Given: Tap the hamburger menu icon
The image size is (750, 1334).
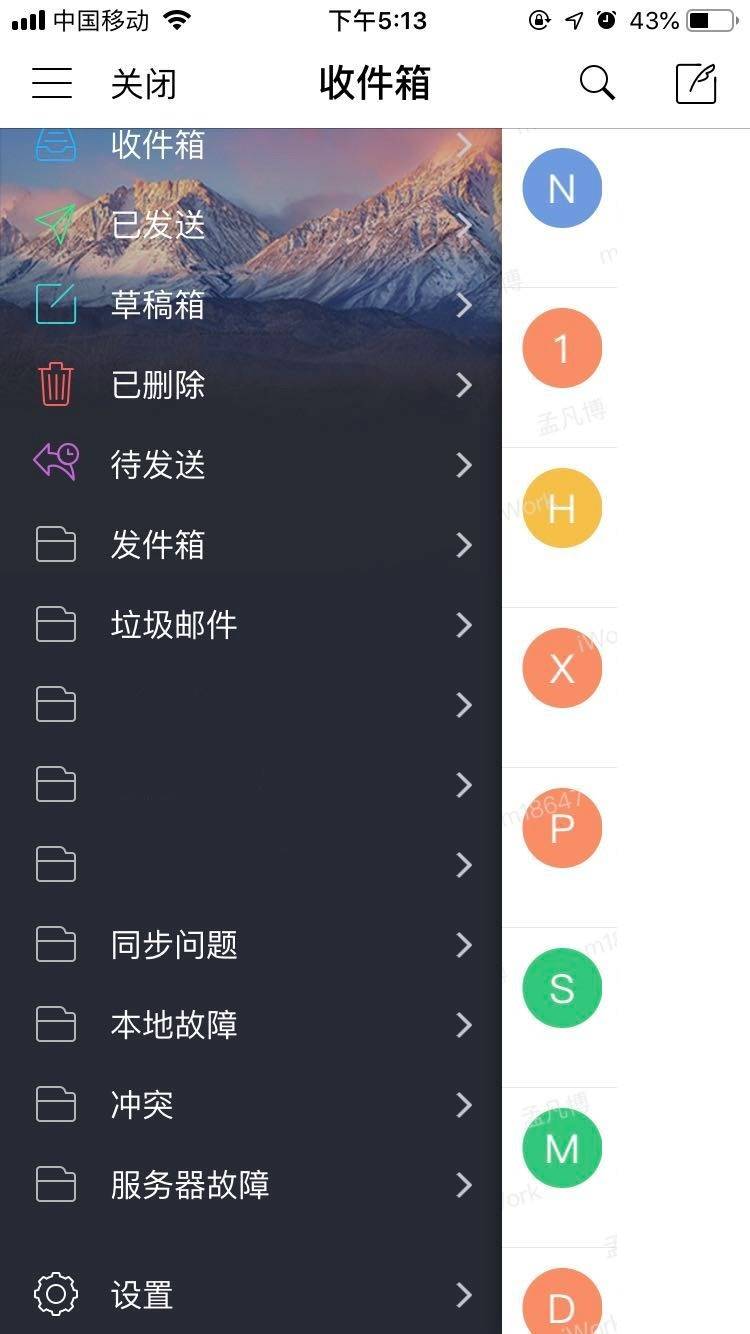Looking at the screenshot, I should (x=52, y=83).
